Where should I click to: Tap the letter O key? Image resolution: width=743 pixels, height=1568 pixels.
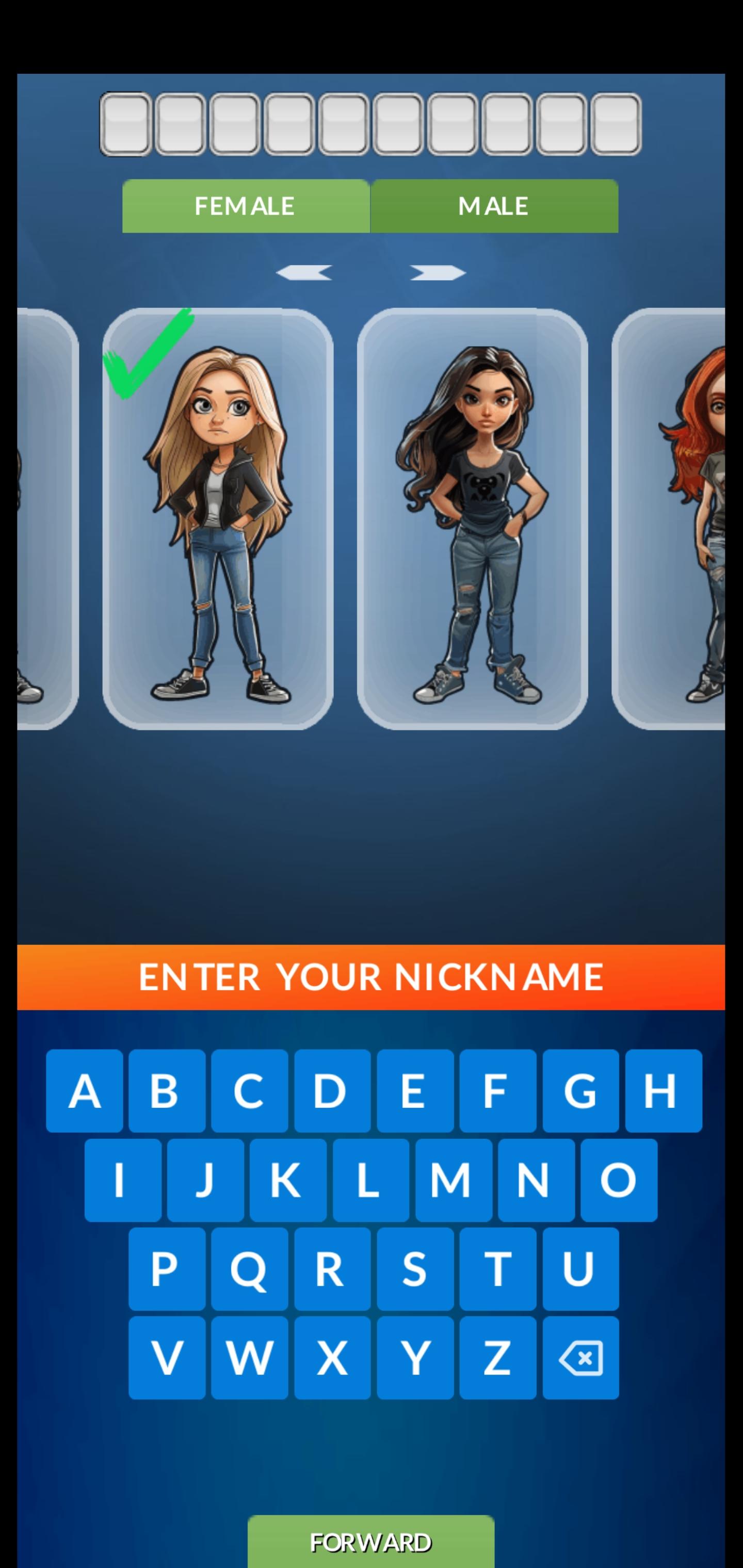619,1180
